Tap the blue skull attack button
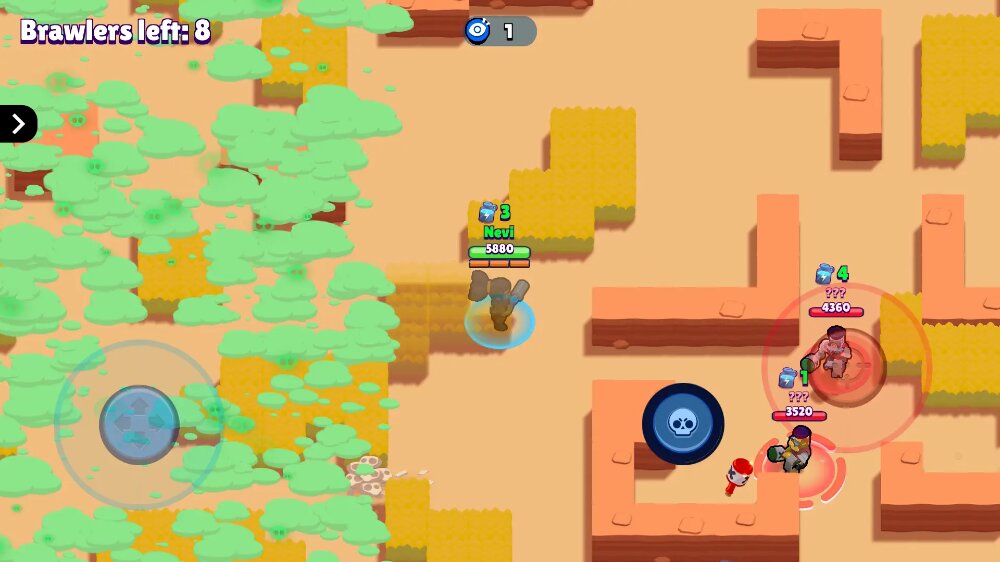1000x562 pixels. tap(683, 424)
